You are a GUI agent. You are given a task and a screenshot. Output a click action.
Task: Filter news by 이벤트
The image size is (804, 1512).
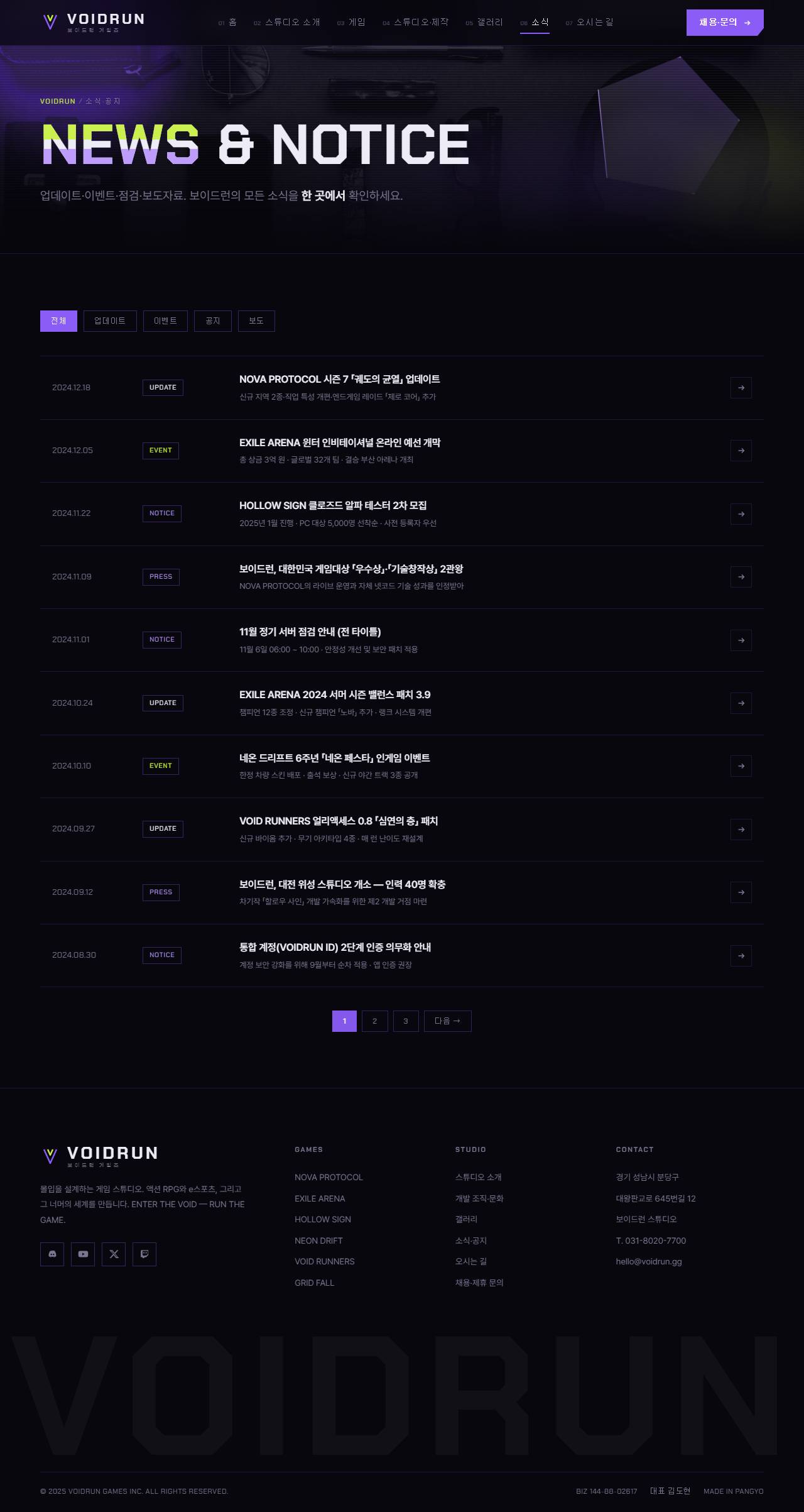pyautogui.click(x=165, y=321)
